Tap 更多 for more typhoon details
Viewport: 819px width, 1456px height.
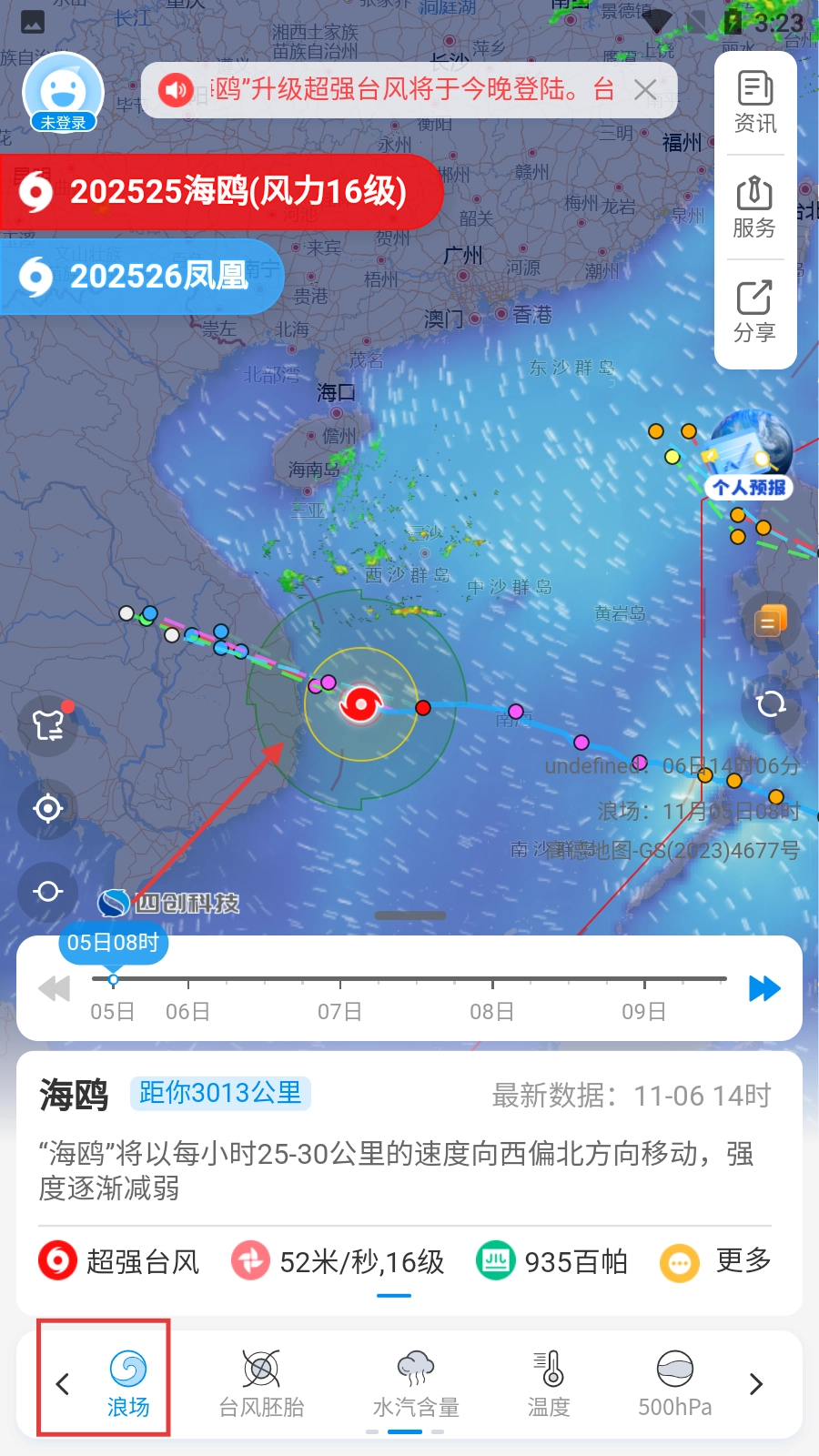718,1261
